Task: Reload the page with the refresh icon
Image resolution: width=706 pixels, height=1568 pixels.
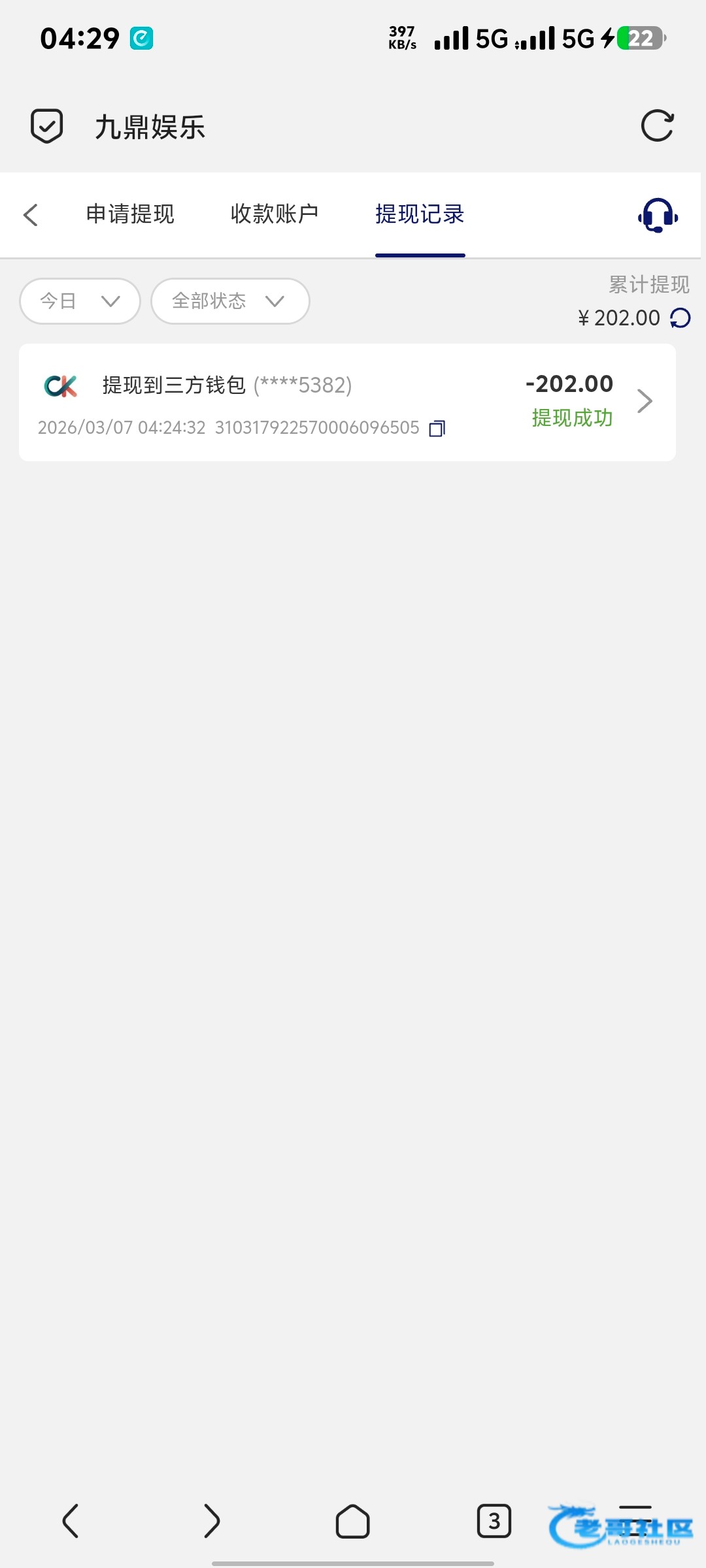Action: [657, 125]
